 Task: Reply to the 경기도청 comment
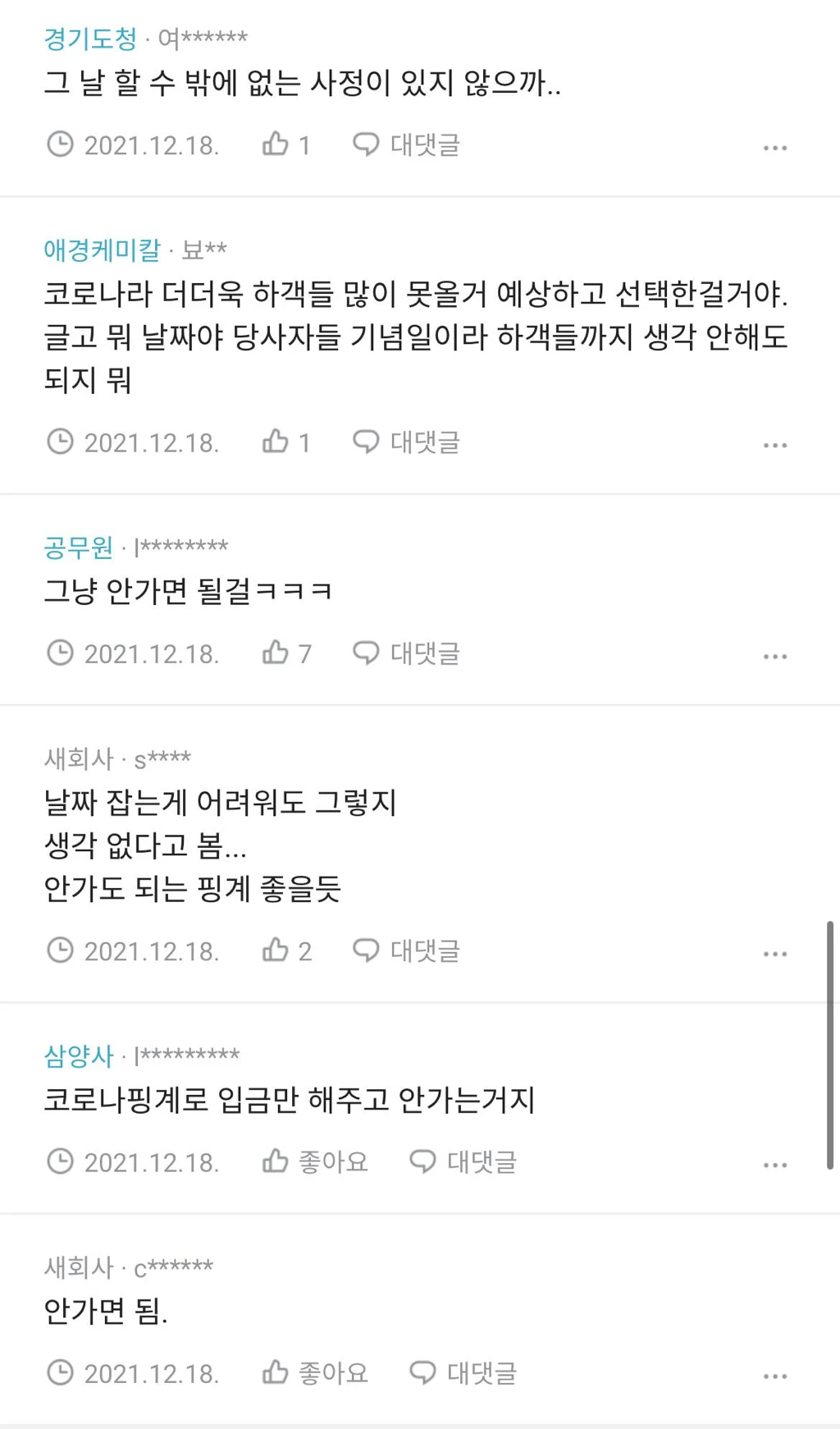tap(407, 145)
